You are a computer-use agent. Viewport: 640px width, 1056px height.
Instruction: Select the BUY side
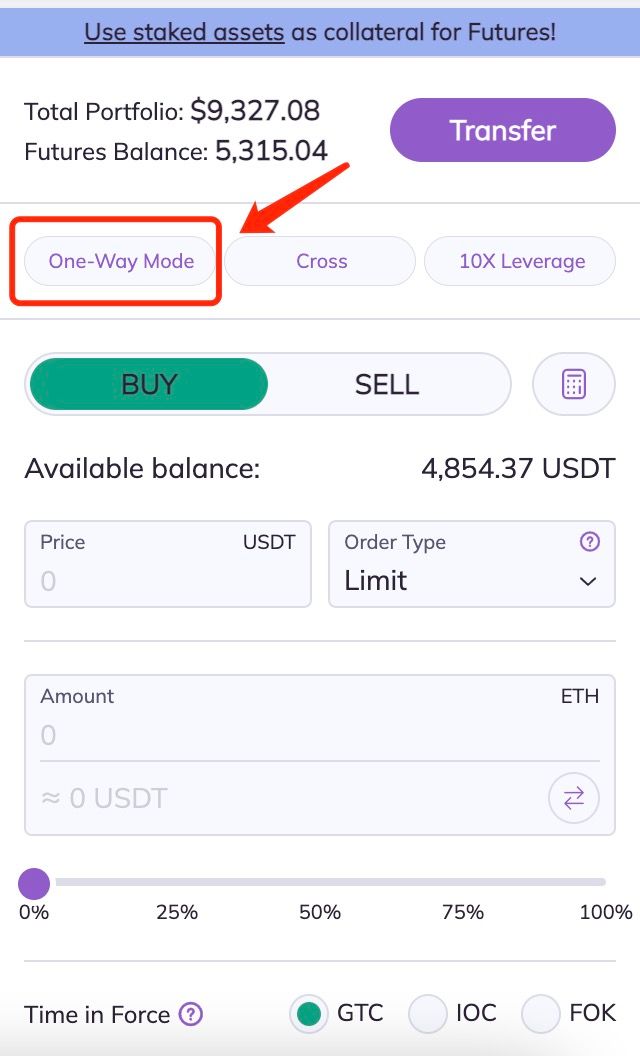click(x=149, y=385)
